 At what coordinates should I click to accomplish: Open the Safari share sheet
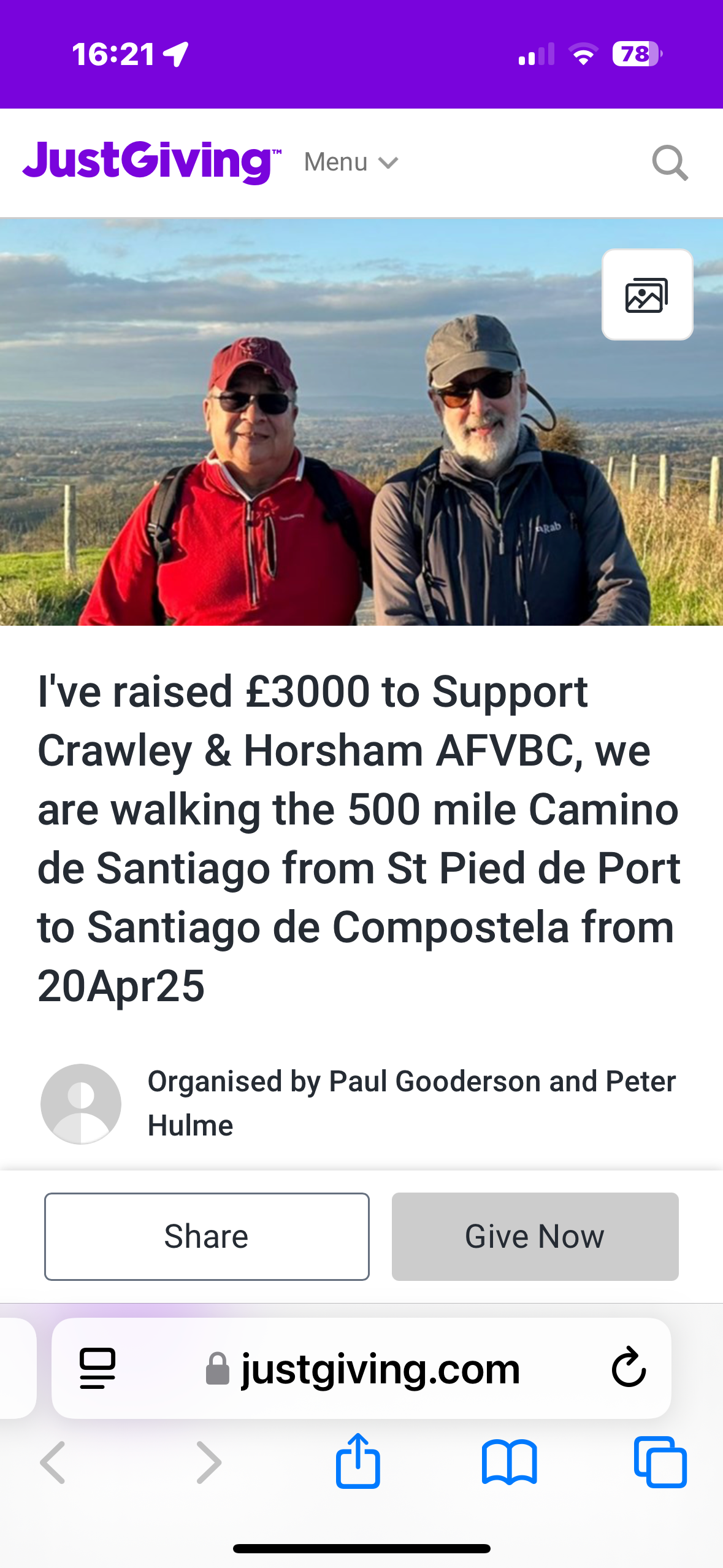[358, 1461]
